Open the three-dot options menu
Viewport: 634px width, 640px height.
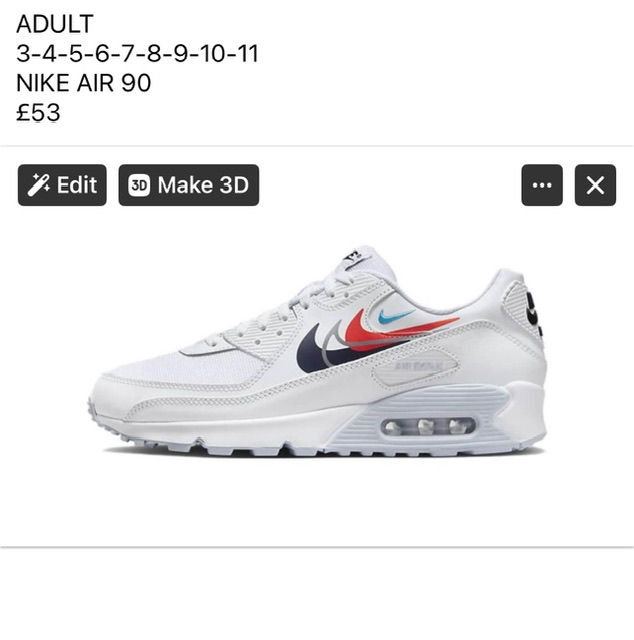(542, 185)
